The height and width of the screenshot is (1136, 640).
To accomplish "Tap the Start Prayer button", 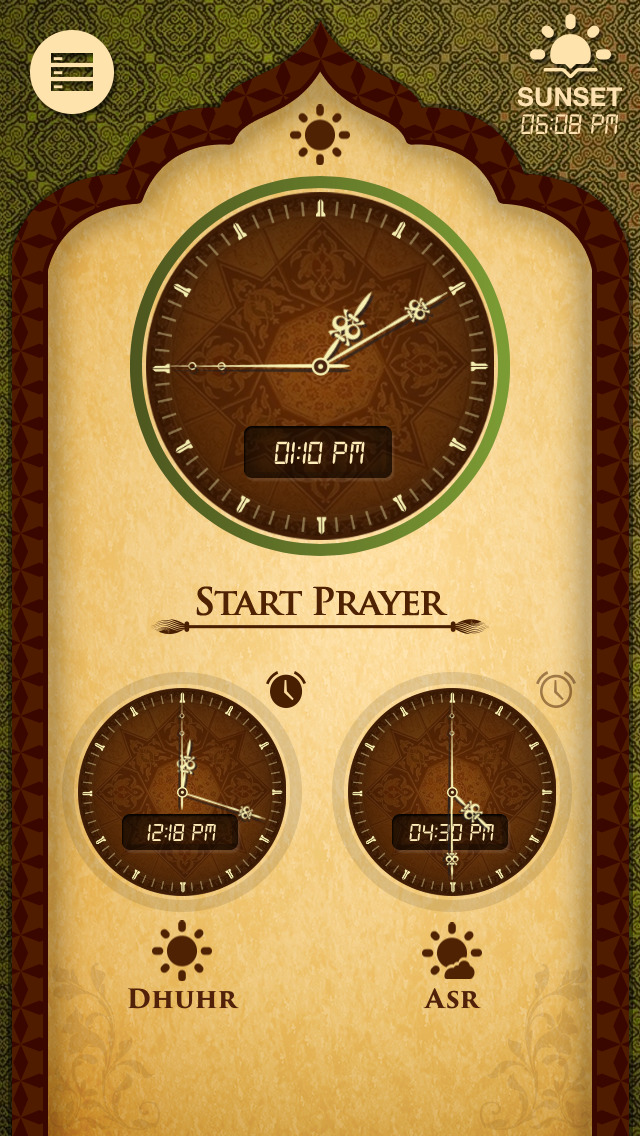I will coord(320,603).
